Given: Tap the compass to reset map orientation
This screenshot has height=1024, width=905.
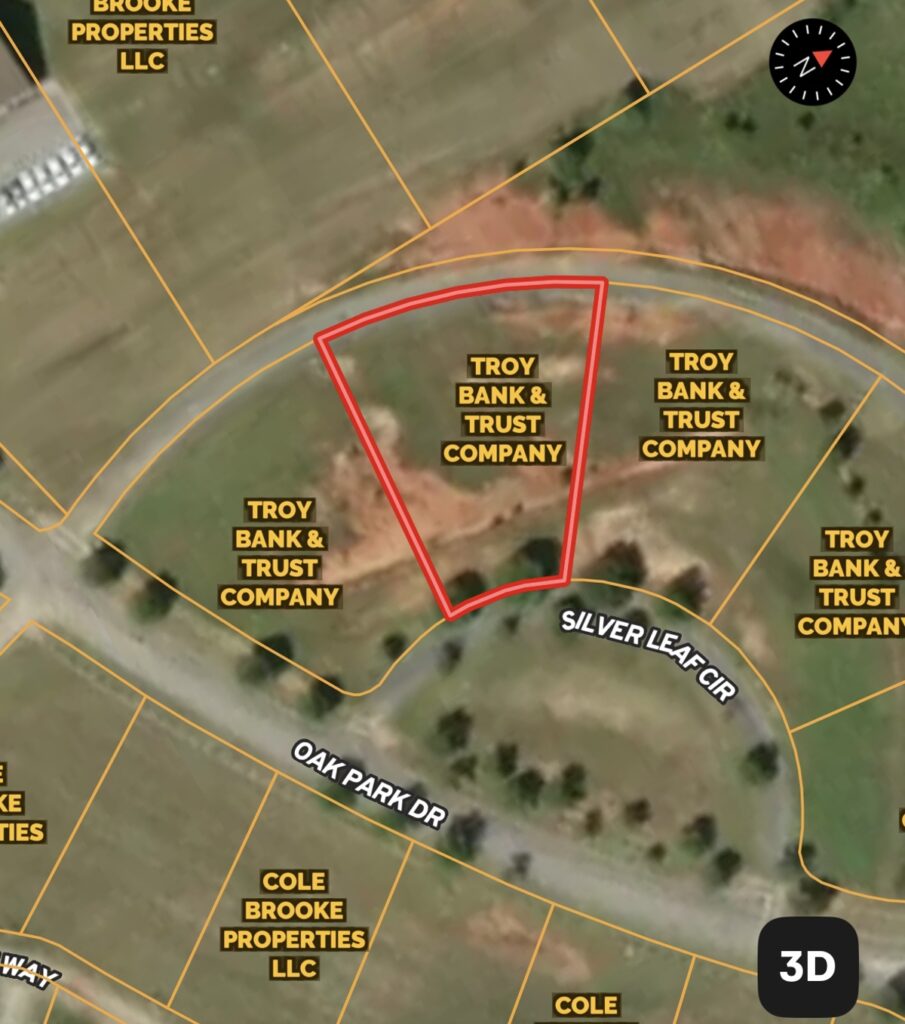Looking at the screenshot, I should coord(812,62).
